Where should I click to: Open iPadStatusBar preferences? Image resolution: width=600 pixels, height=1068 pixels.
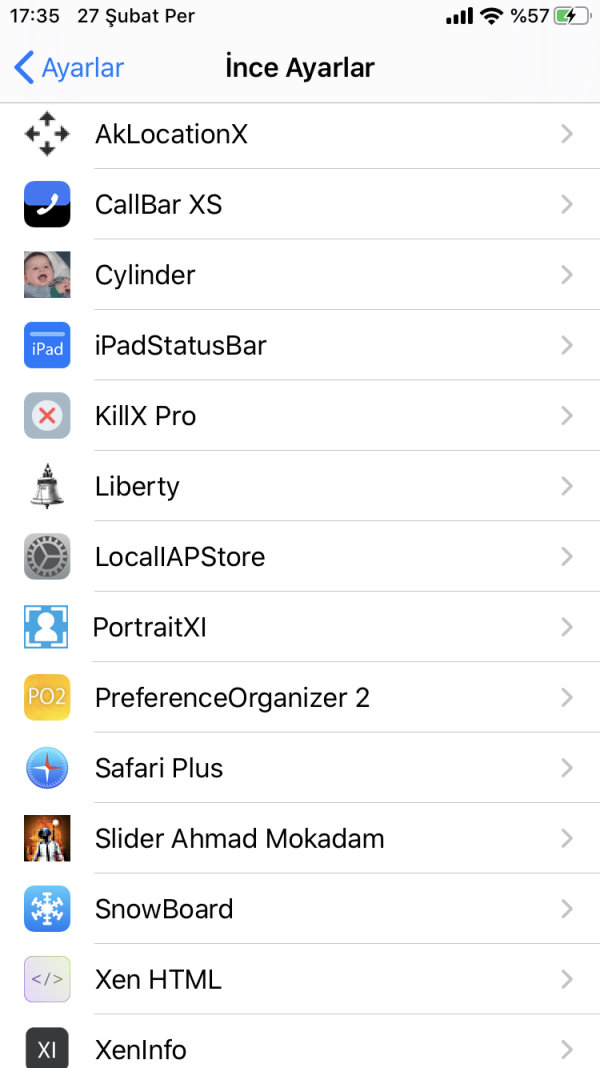[300, 346]
